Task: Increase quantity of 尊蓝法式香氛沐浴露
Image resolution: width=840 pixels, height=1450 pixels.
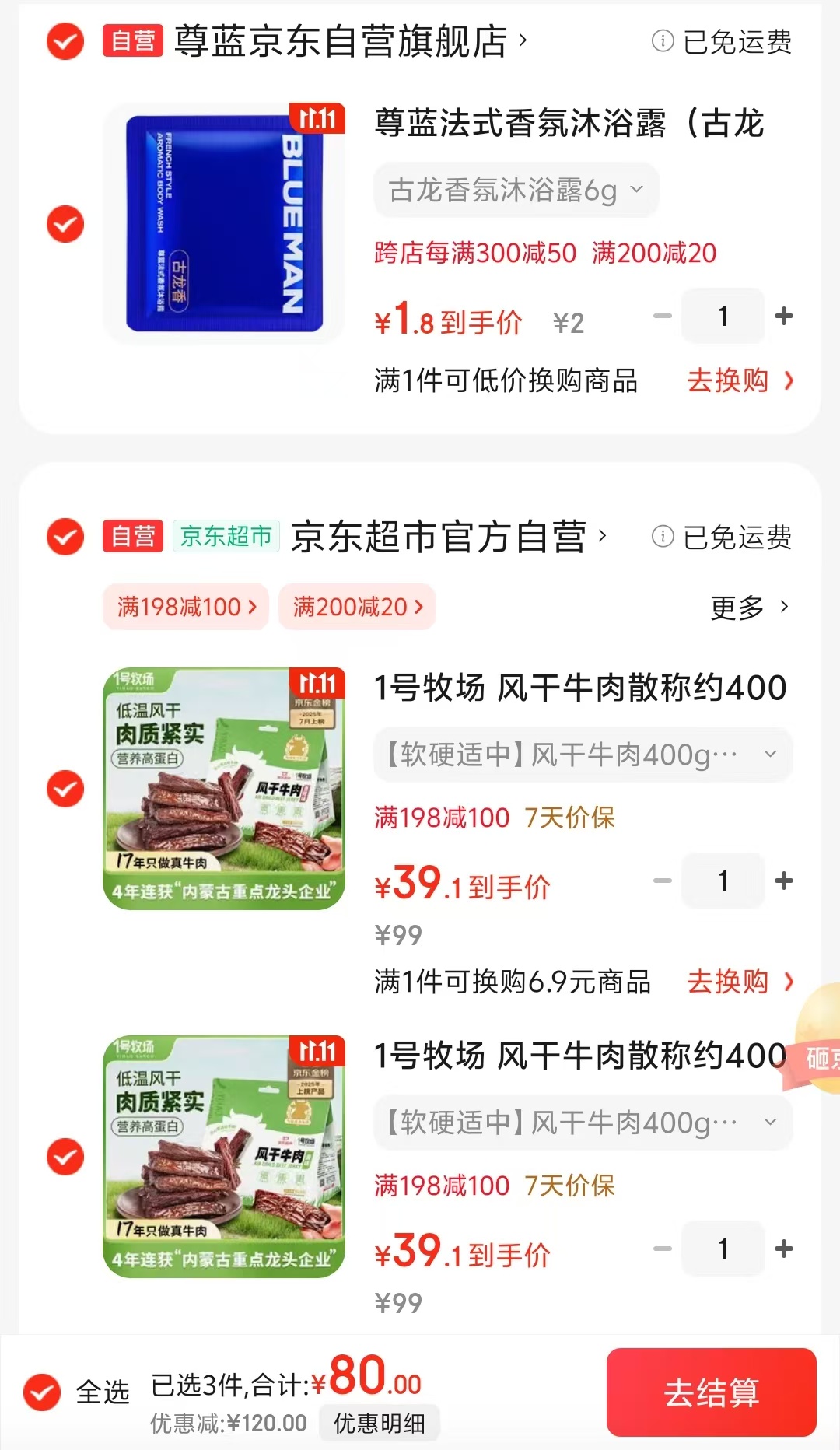Action: (784, 316)
